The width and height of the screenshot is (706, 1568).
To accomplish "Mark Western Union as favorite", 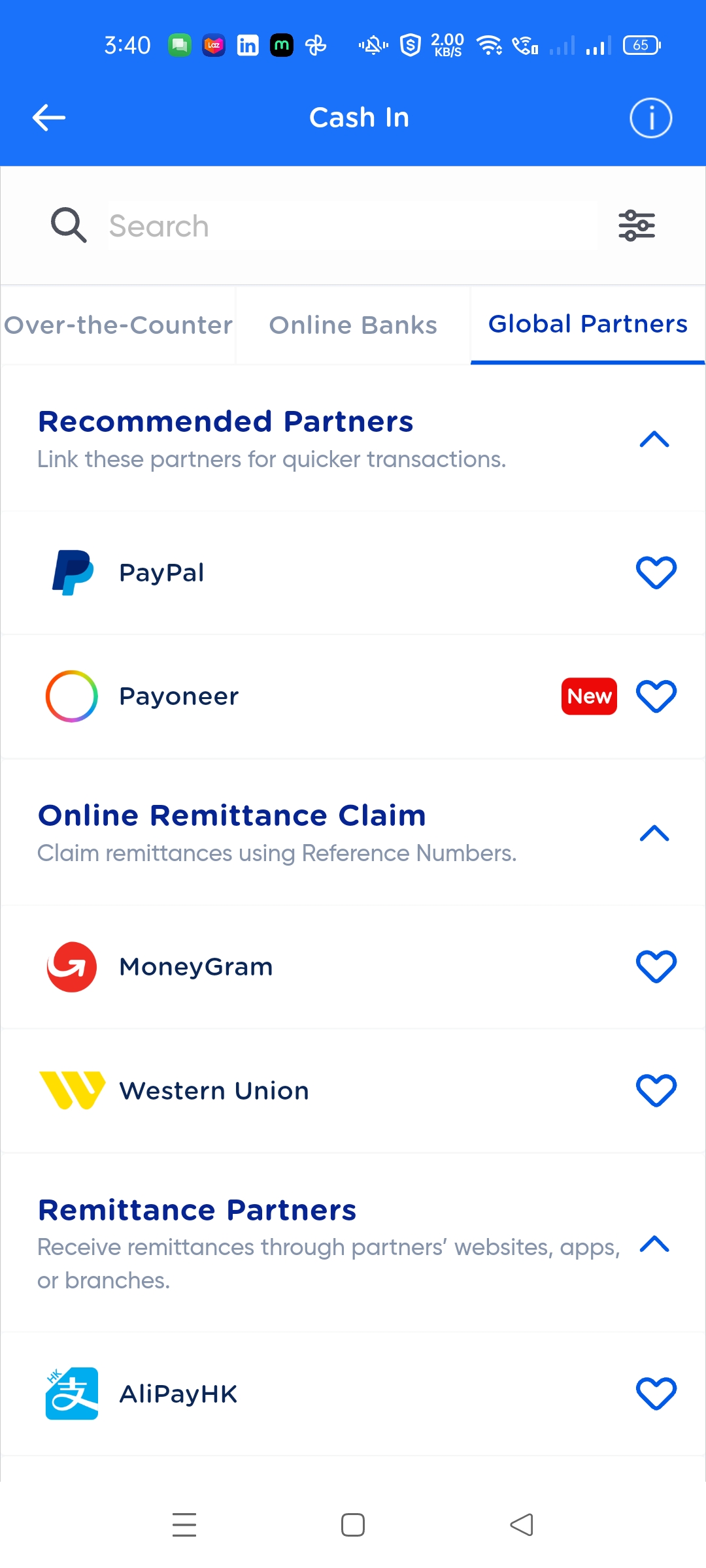I will tap(656, 1090).
